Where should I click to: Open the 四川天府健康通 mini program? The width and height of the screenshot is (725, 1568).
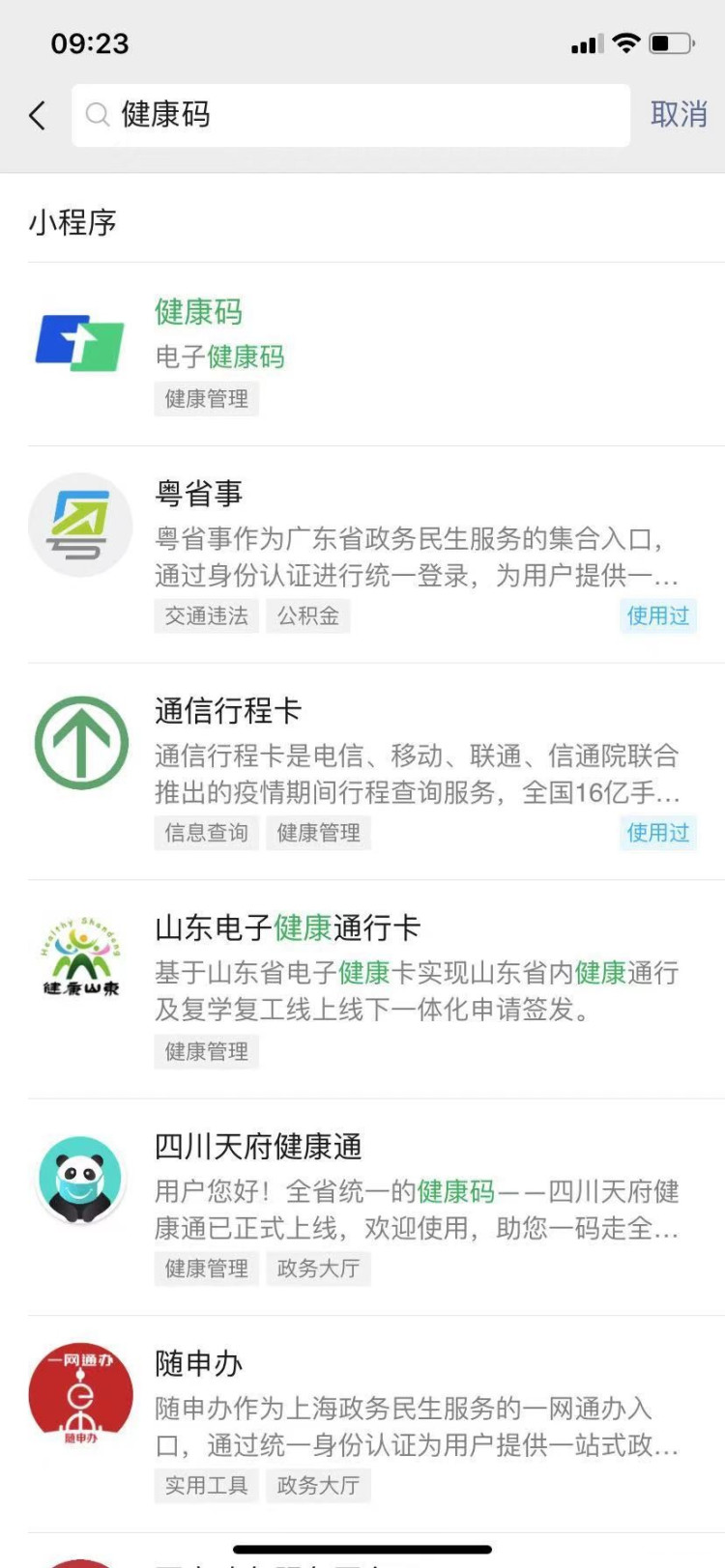pos(258,1147)
